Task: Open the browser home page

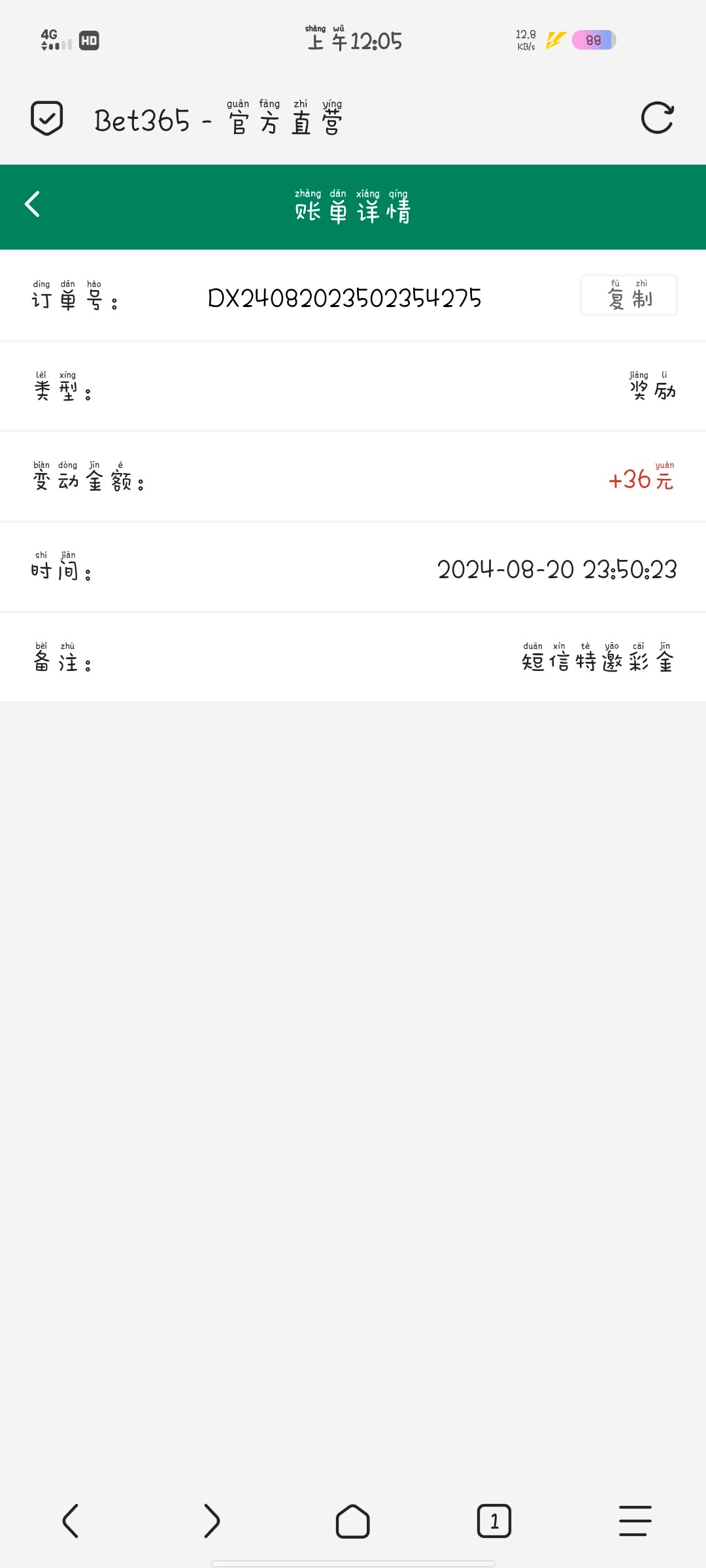Action: click(x=353, y=1521)
